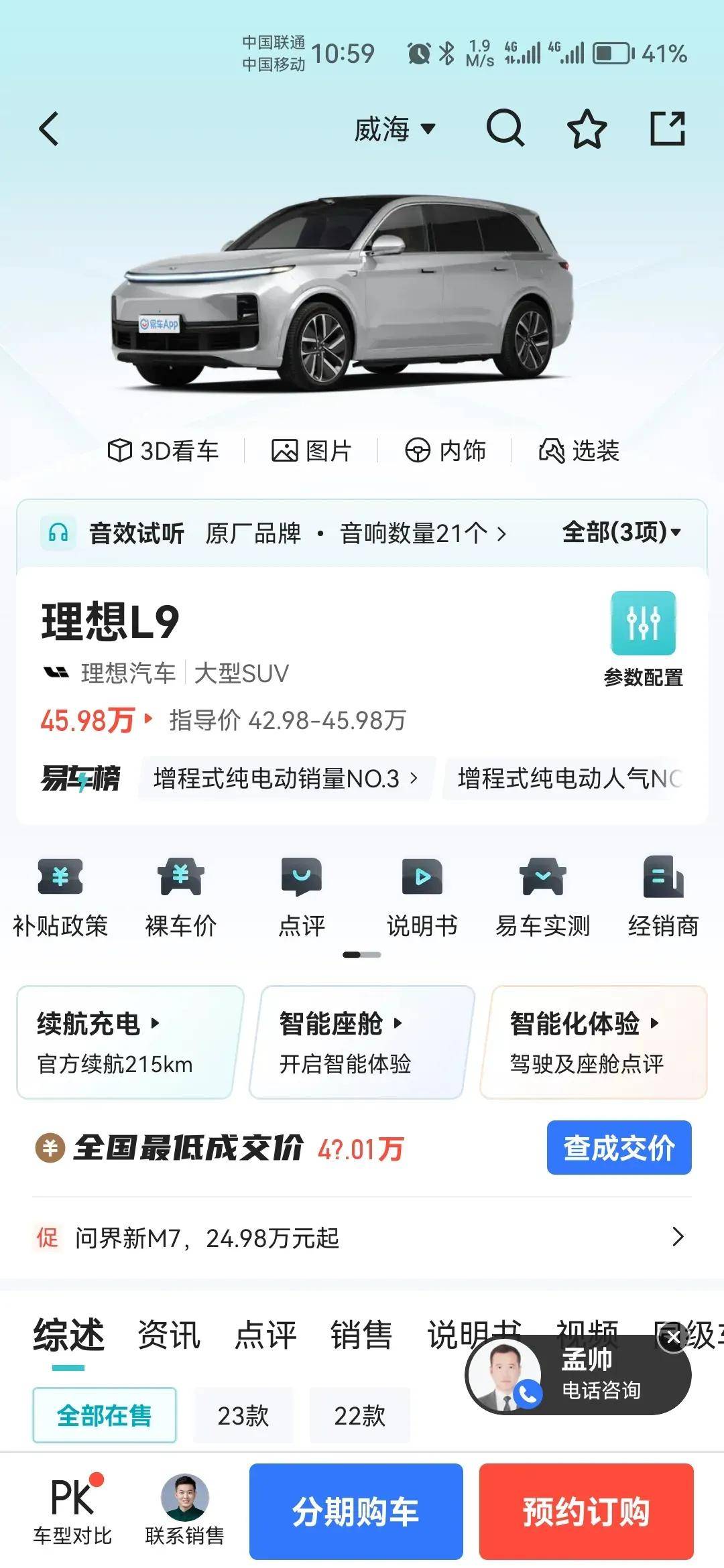Open 补贴政策 shortcut
The image size is (724, 1568).
60,895
